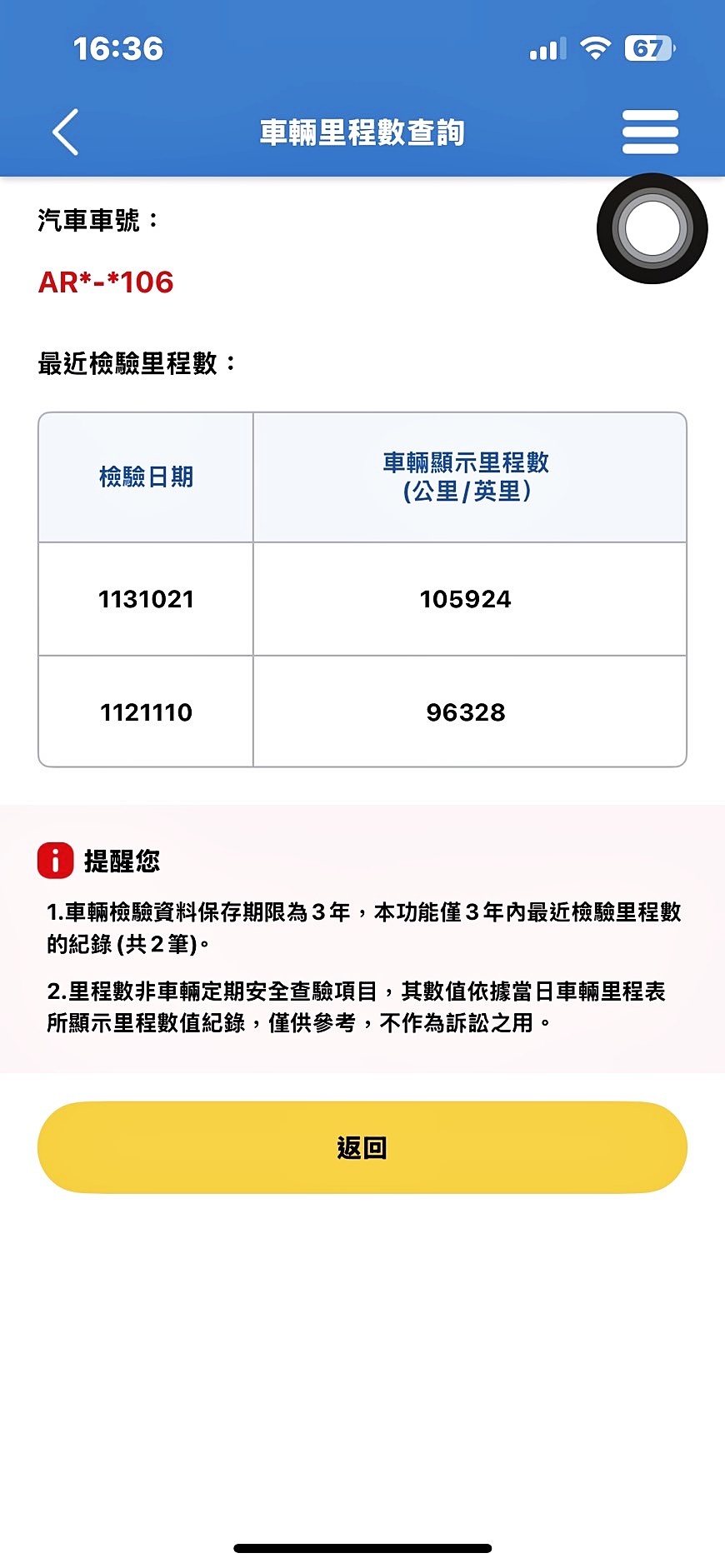Open the hamburger menu icon
The width and height of the screenshot is (725, 1568).
click(650, 132)
